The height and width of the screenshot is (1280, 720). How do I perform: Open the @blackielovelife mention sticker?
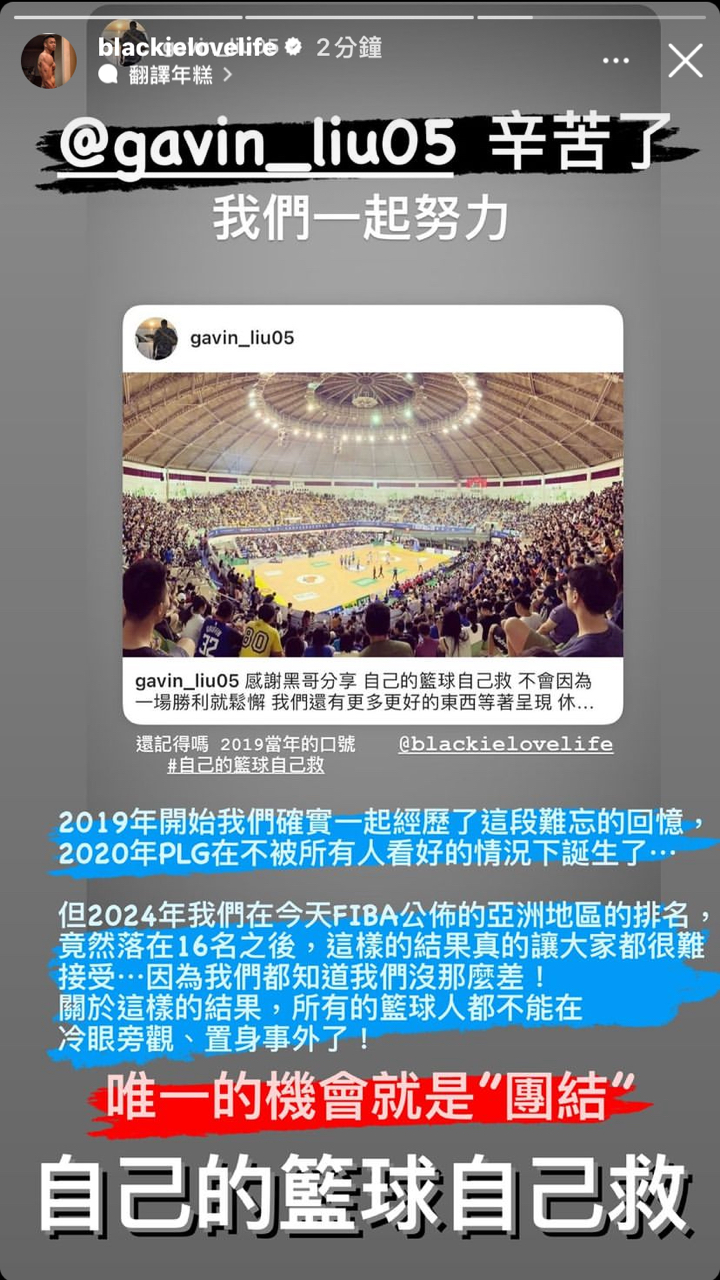coord(505,745)
